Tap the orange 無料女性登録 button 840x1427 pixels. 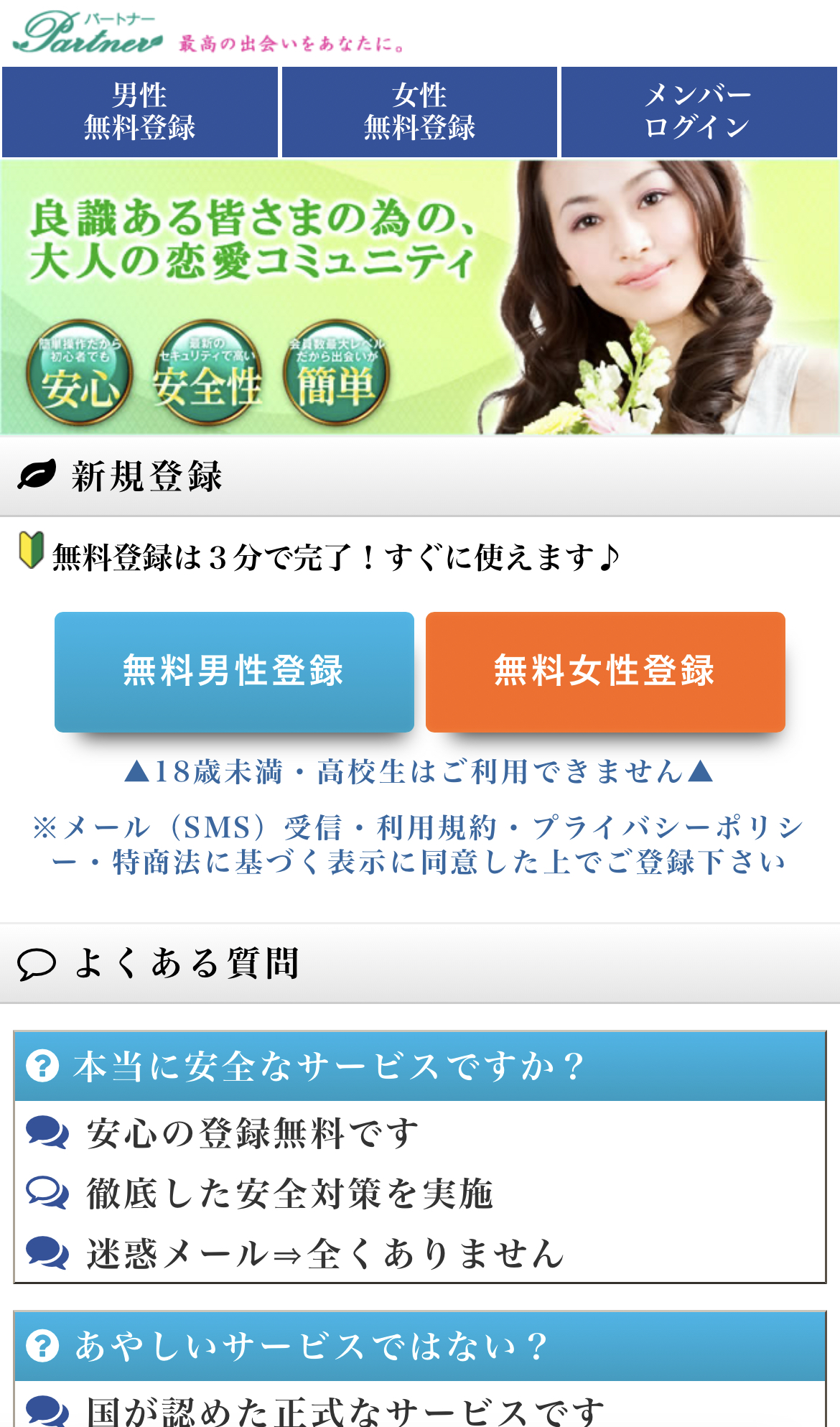point(605,671)
